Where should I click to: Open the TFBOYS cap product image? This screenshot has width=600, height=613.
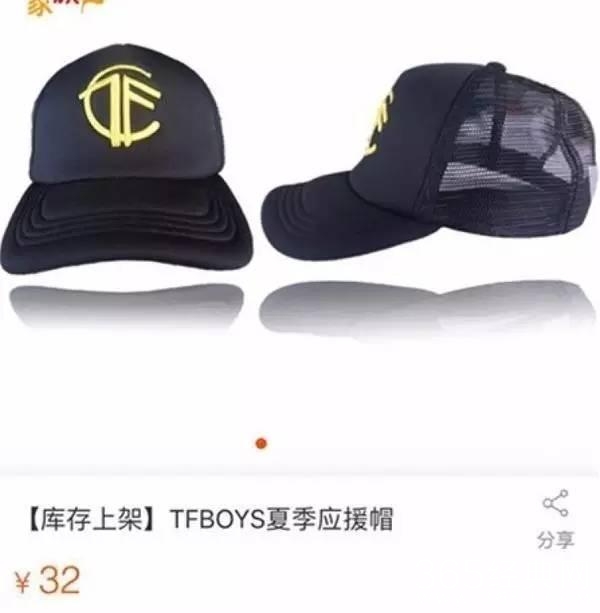point(300,180)
